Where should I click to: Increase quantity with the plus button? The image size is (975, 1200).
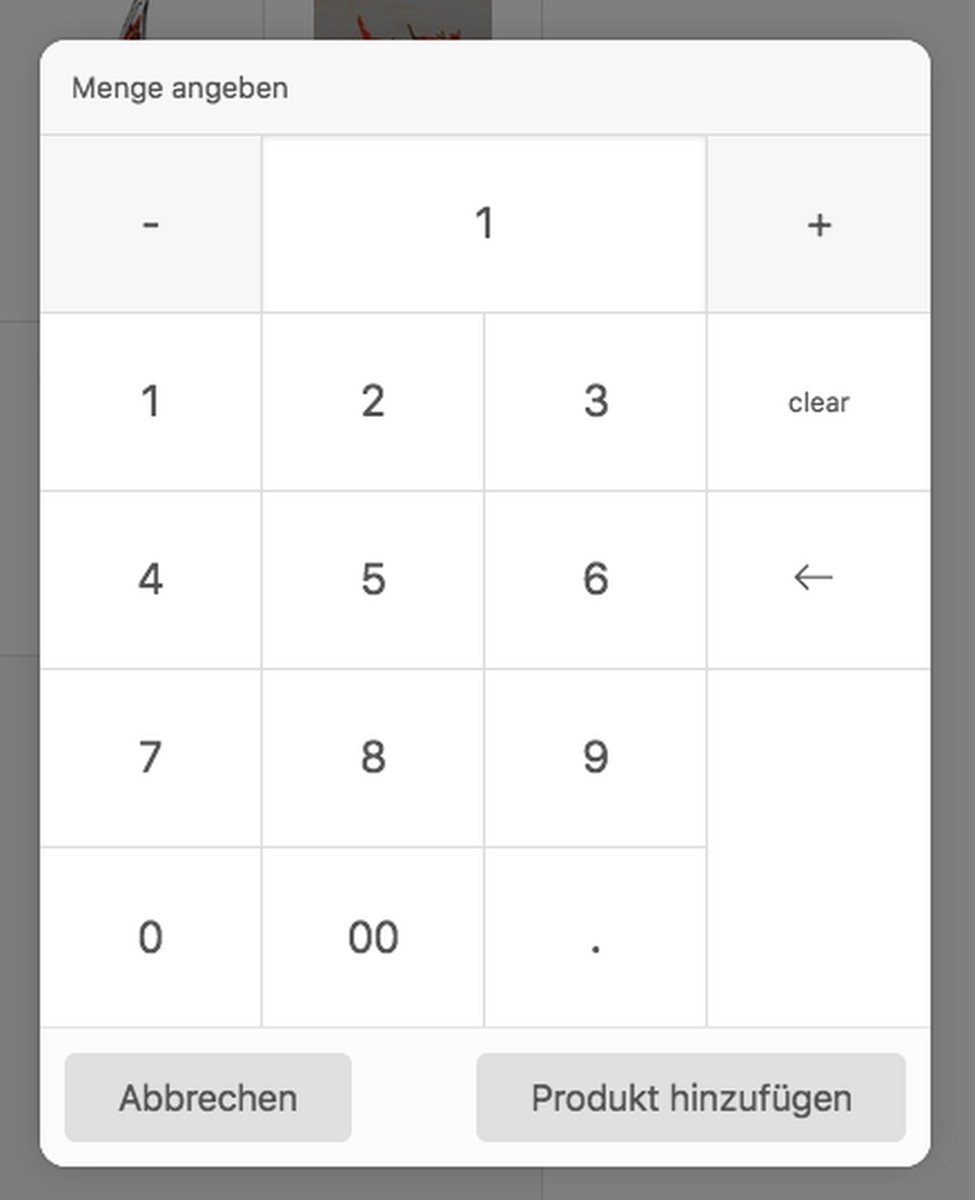[x=818, y=224]
